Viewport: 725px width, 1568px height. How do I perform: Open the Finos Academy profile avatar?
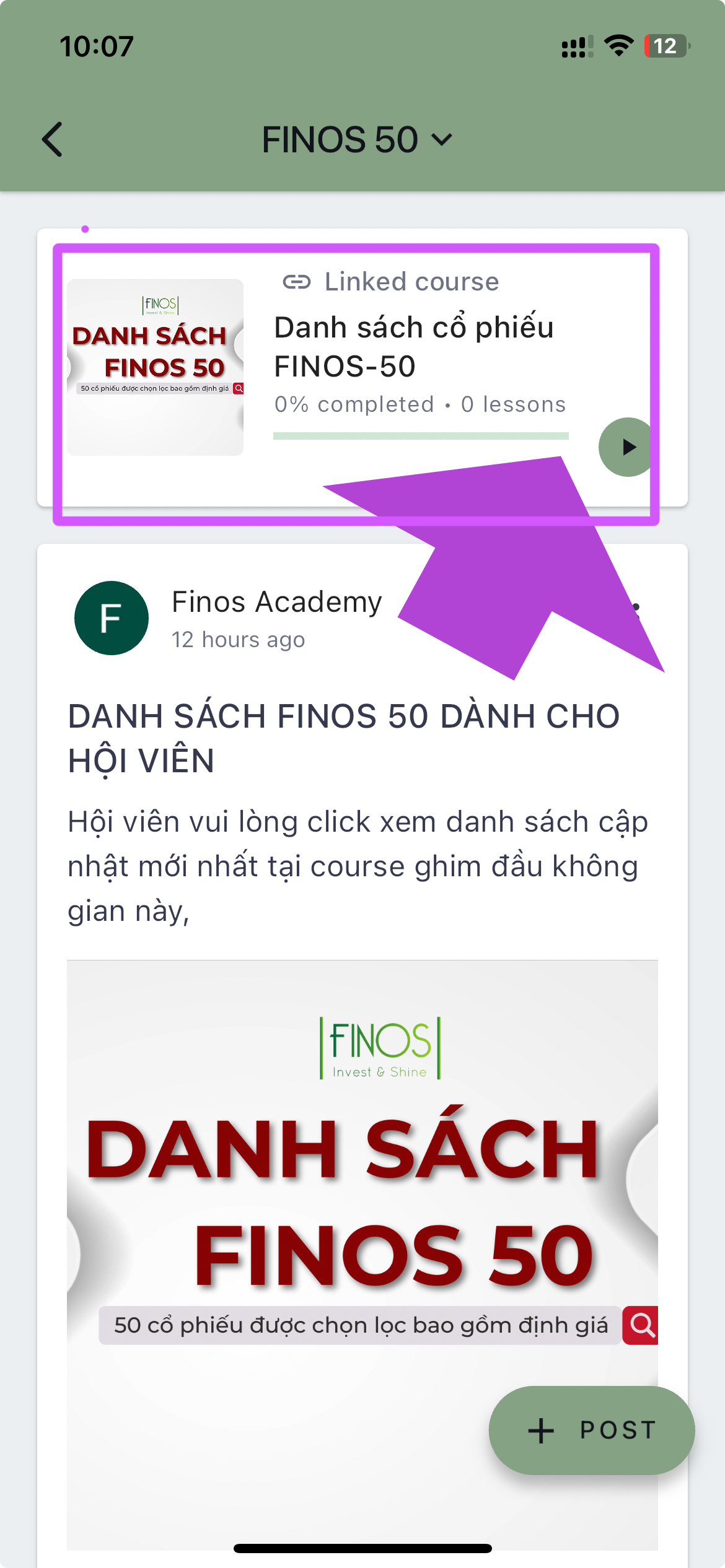(x=112, y=617)
